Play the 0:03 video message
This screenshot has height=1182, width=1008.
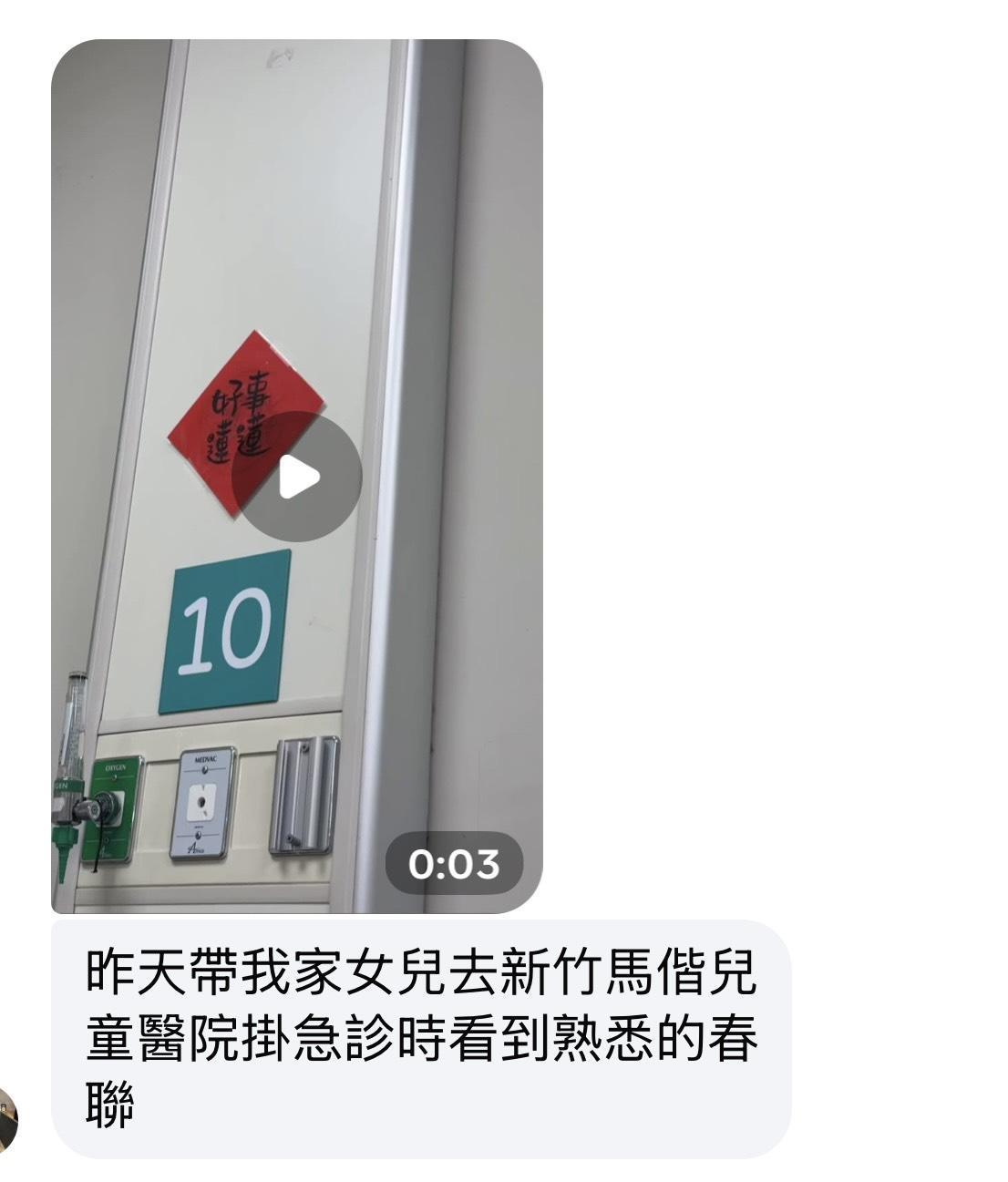point(297,477)
